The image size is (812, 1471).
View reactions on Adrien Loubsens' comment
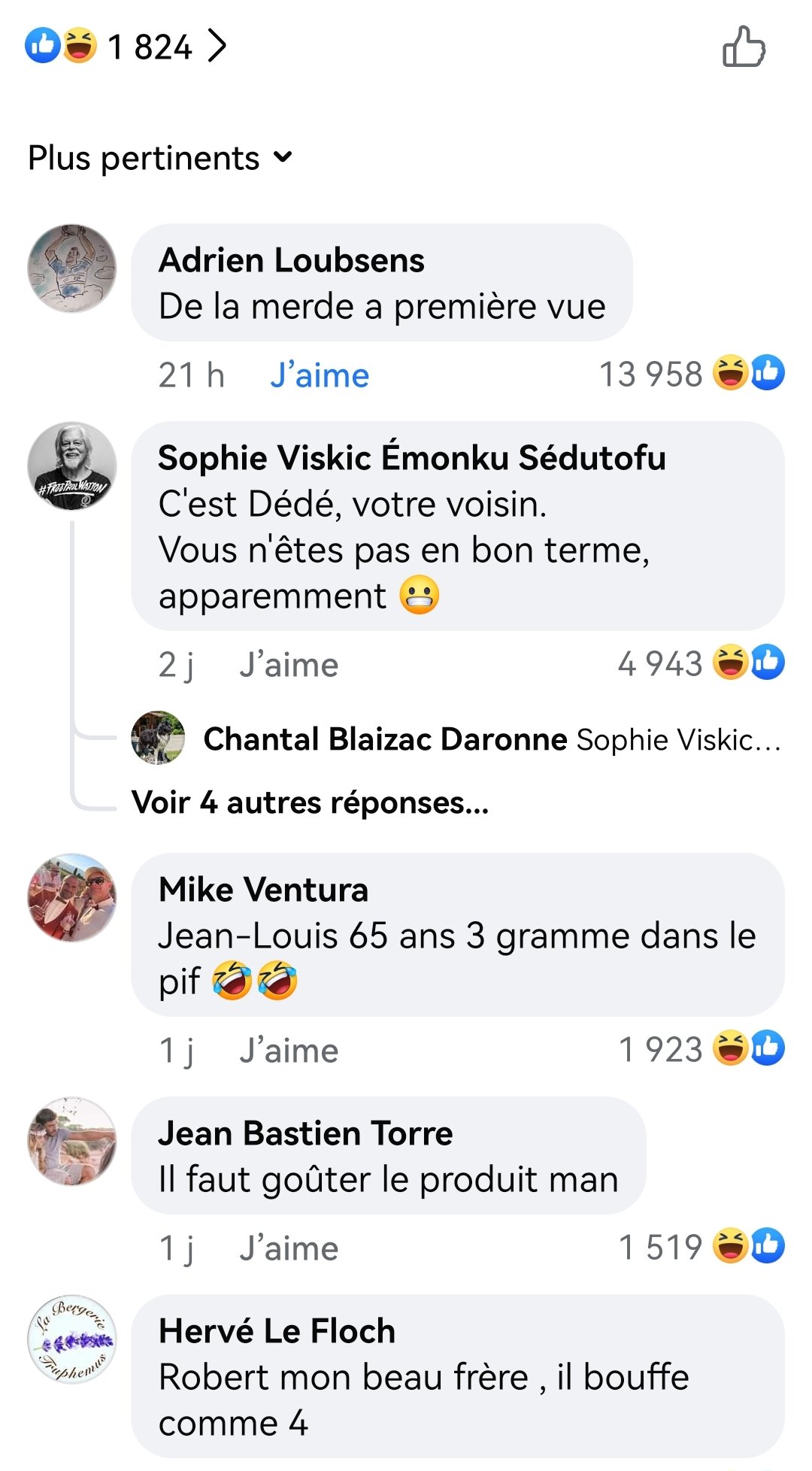690,374
